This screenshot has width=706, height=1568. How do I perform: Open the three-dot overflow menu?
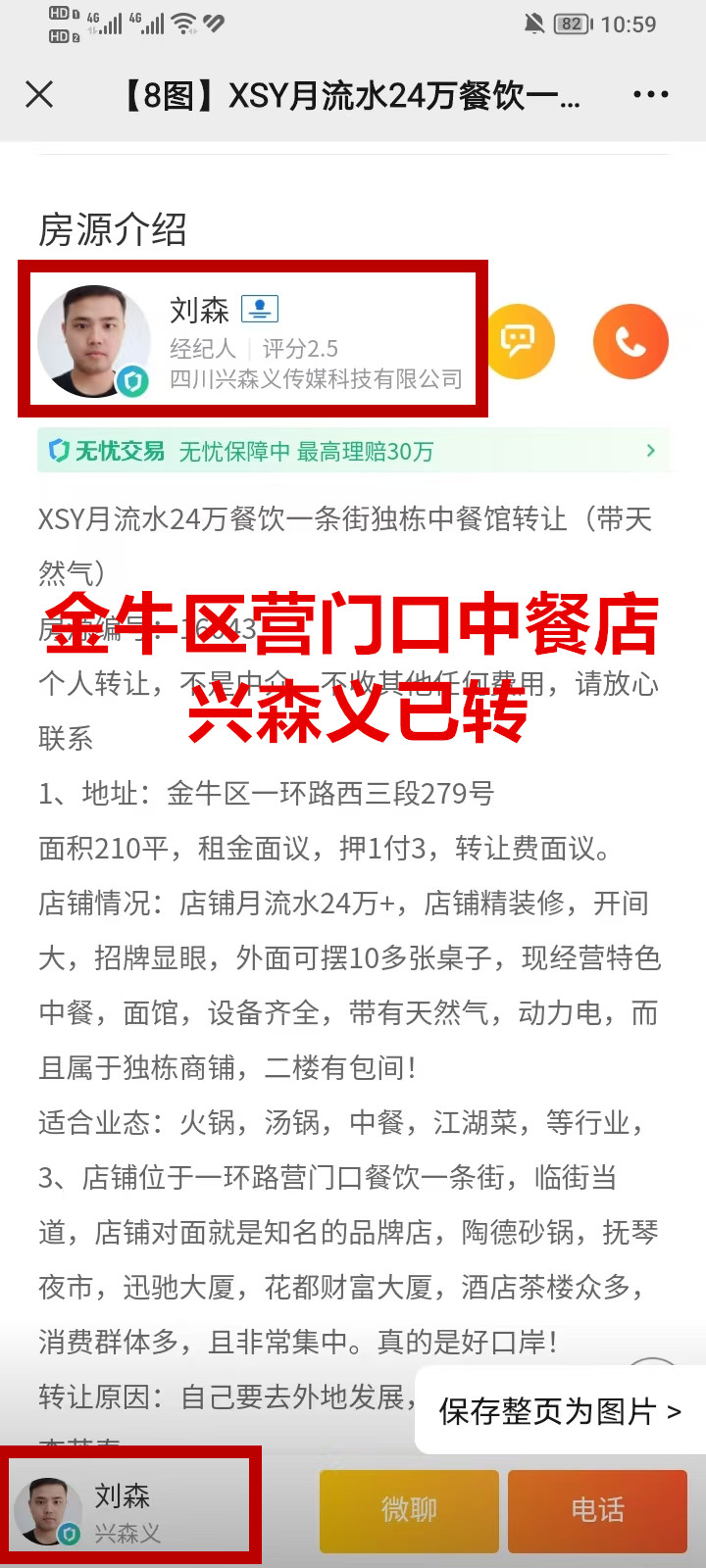pyautogui.click(x=650, y=95)
